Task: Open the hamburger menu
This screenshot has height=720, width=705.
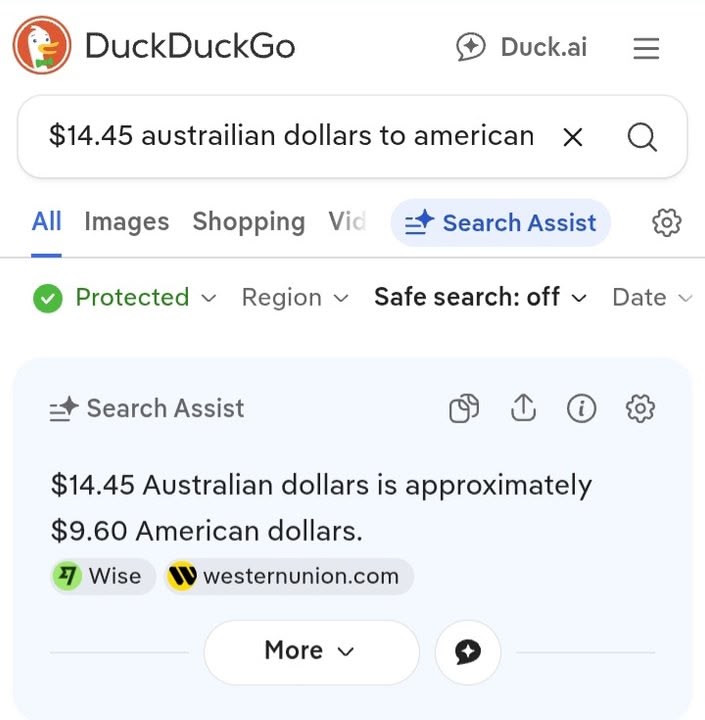Action: click(646, 48)
